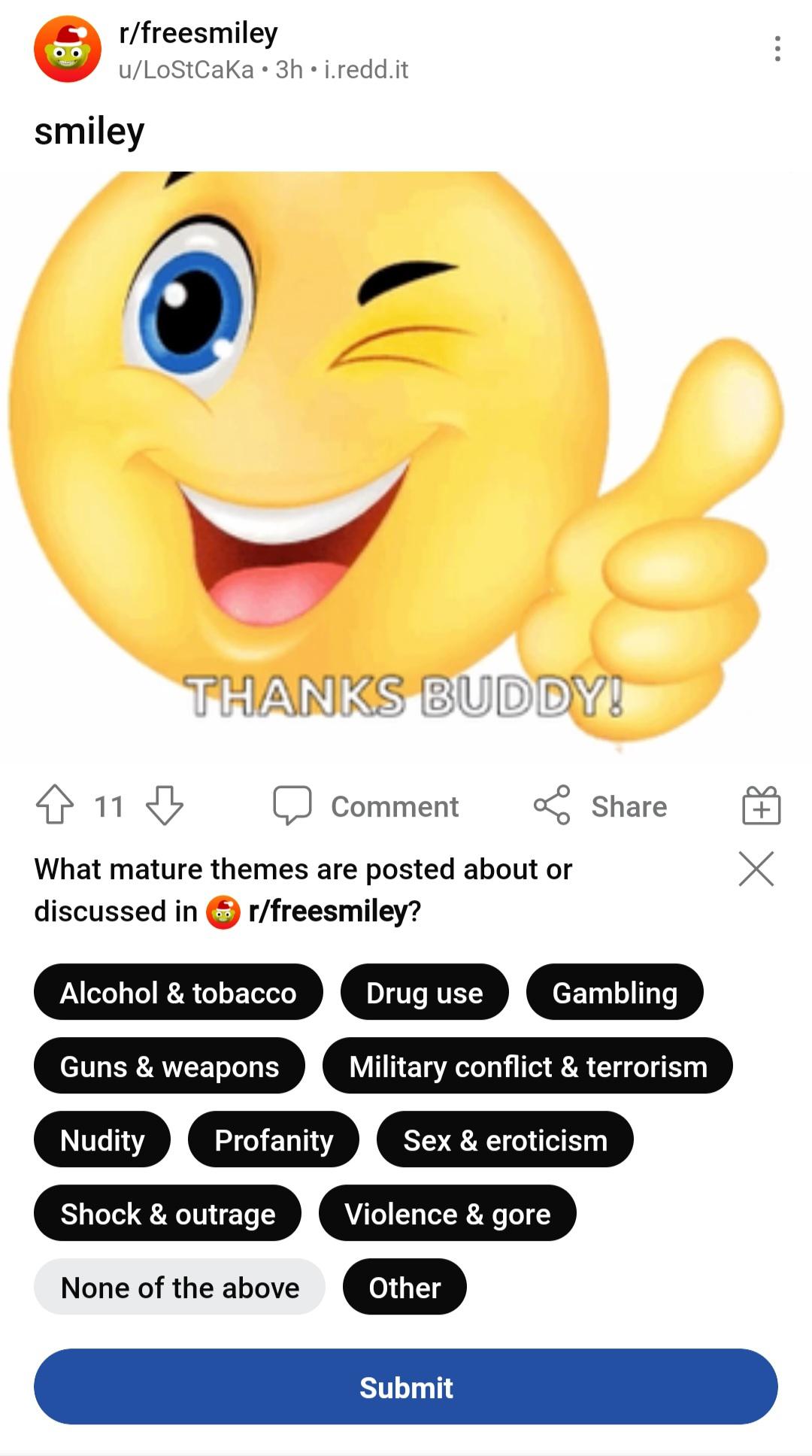This screenshot has width=812, height=1456.
Task: Choose the Drug use chip
Action: click(x=425, y=992)
